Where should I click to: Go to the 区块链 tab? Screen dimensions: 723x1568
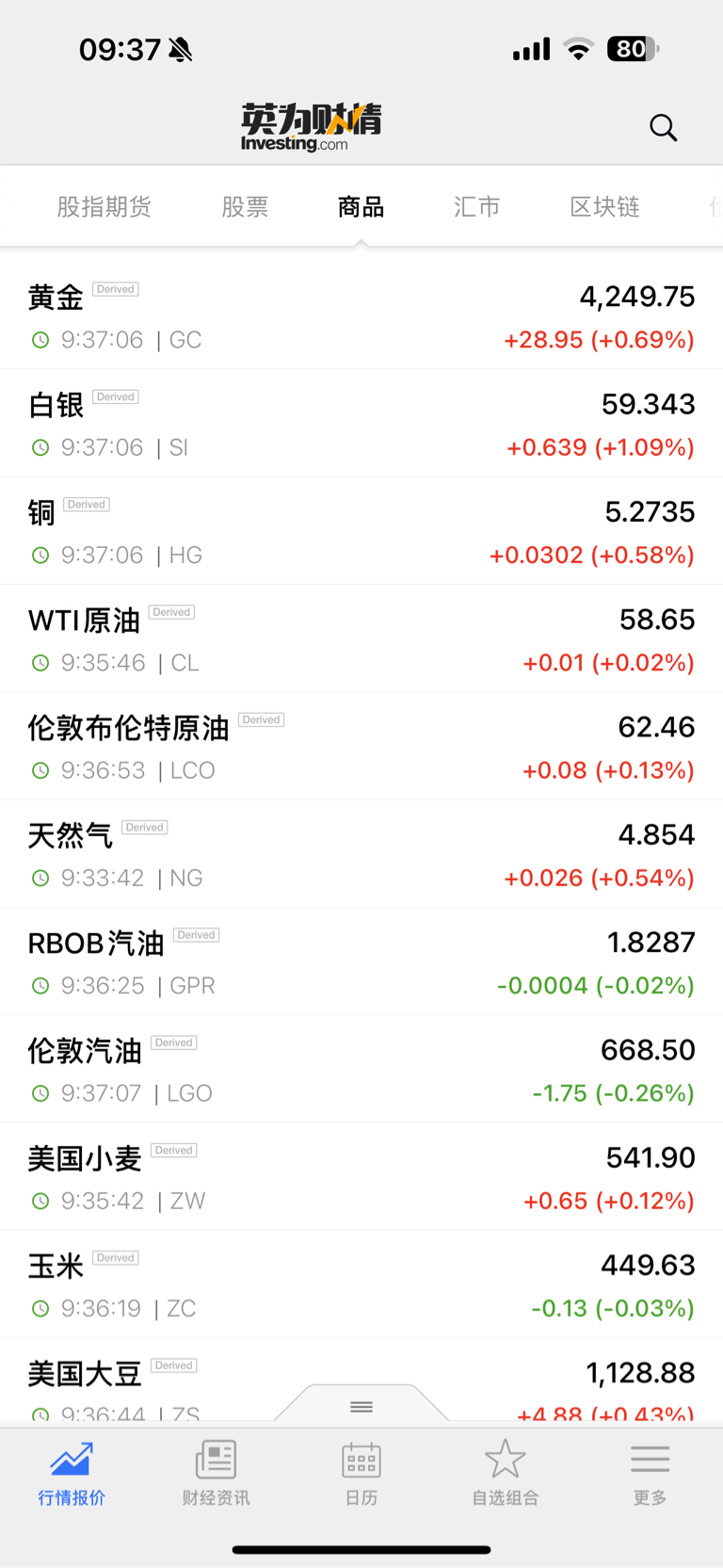coord(604,207)
